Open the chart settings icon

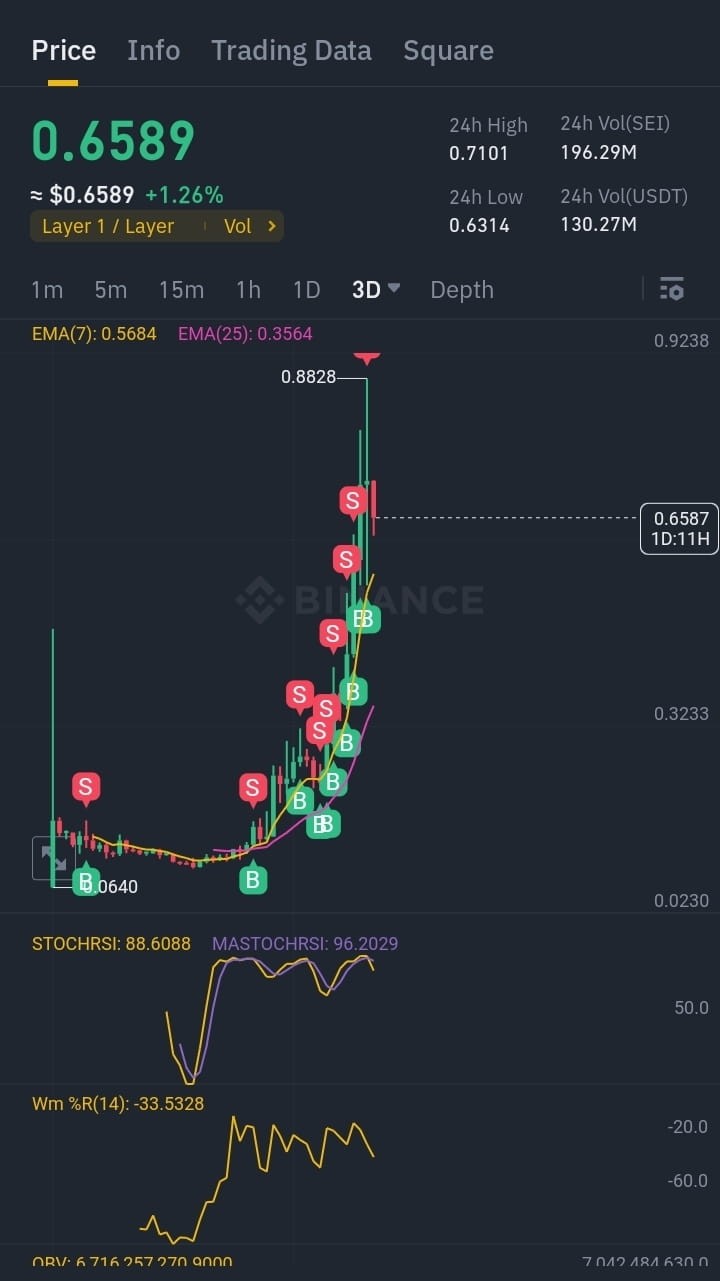point(671,289)
